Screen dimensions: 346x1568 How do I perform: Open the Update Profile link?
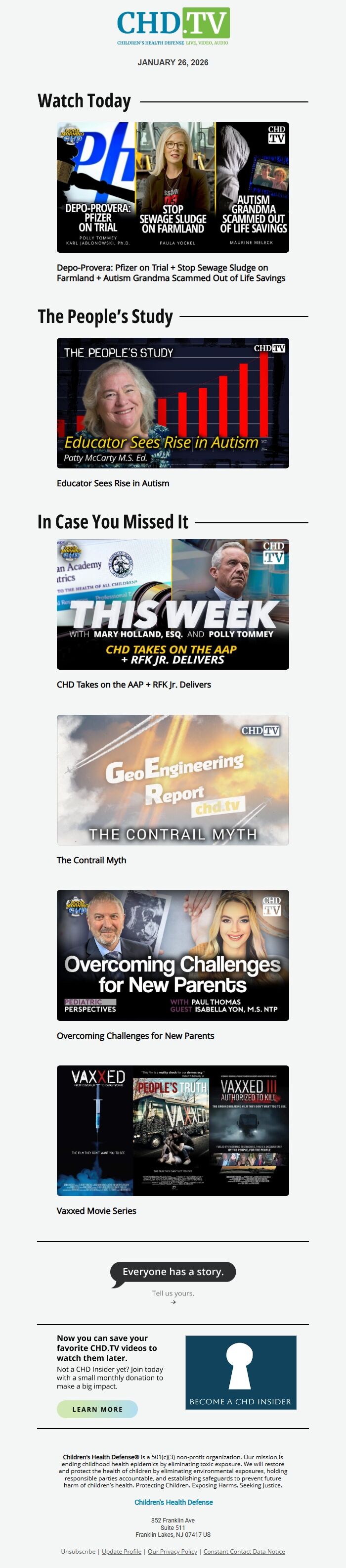coord(122,1552)
